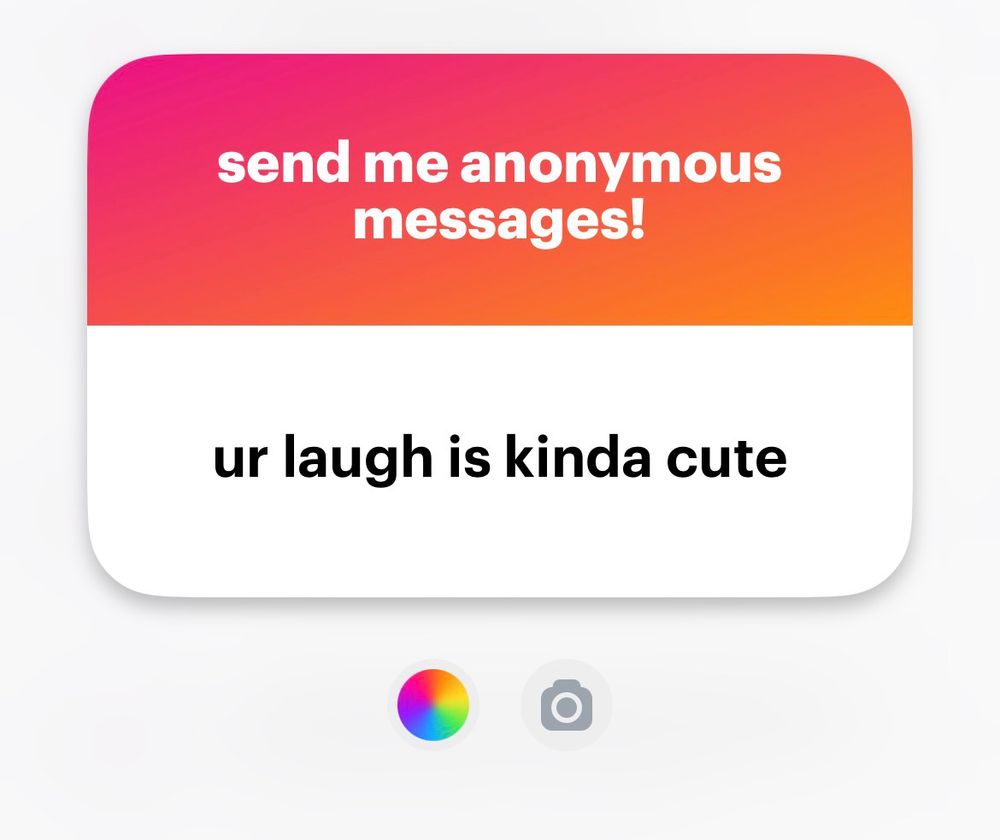Open the rainbow color wheel picker

(x=433, y=704)
